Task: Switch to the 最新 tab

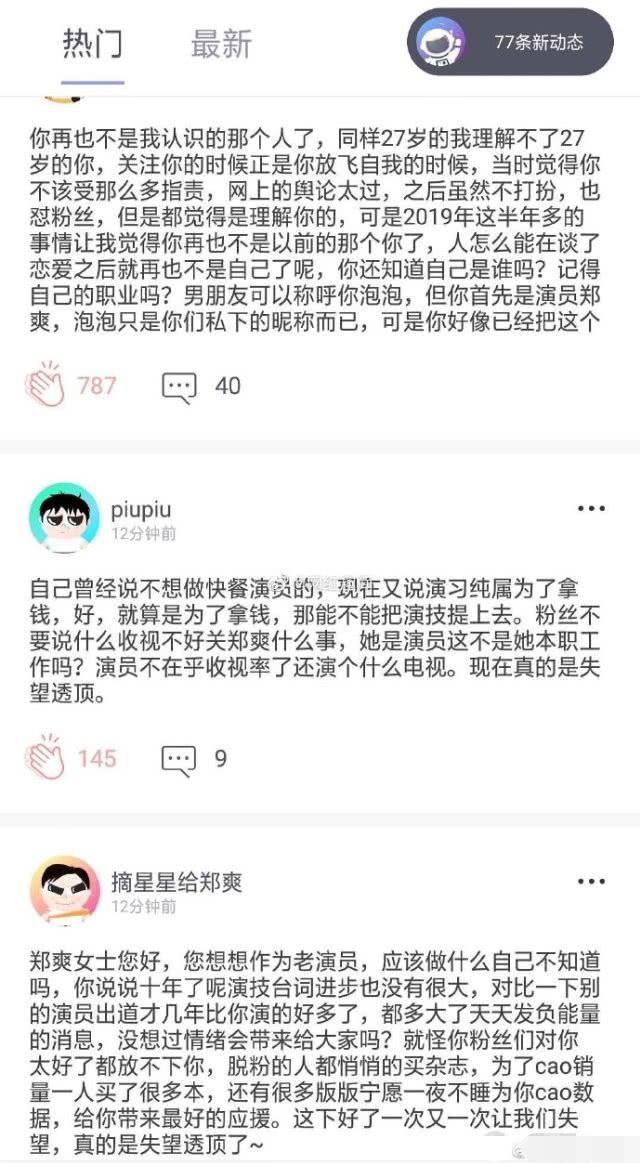Action: tap(220, 44)
